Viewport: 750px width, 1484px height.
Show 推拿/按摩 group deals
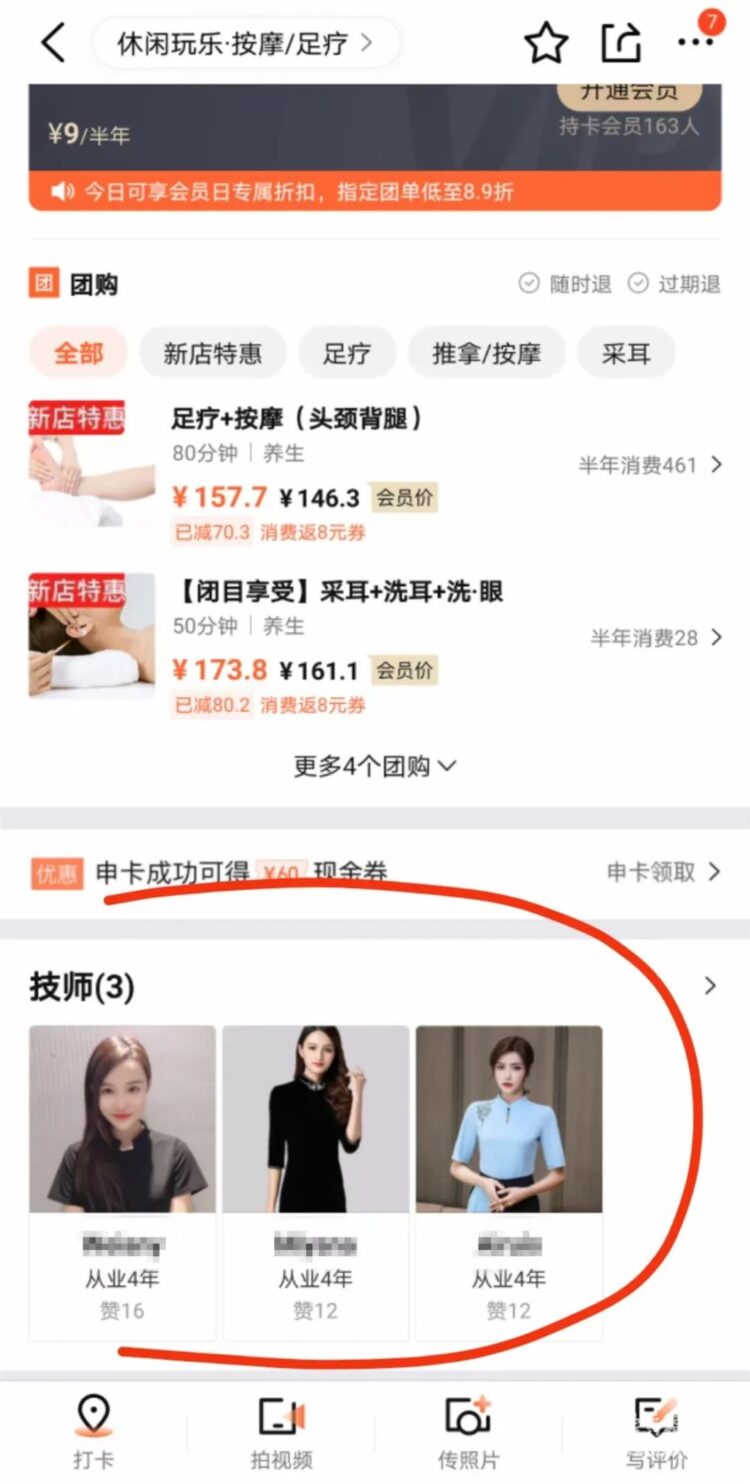coord(487,353)
